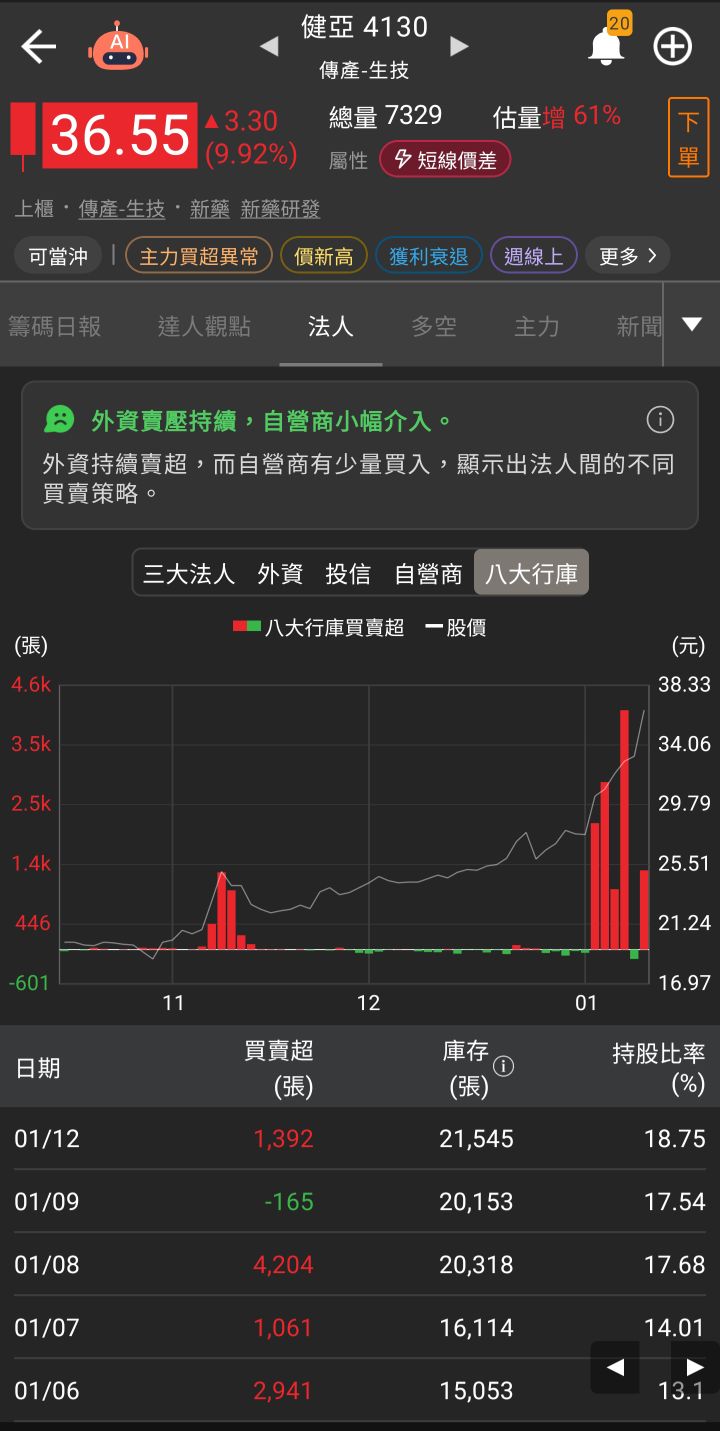Switch to the 多空 tab
This screenshot has width=720, height=1431.
coord(434,326)
